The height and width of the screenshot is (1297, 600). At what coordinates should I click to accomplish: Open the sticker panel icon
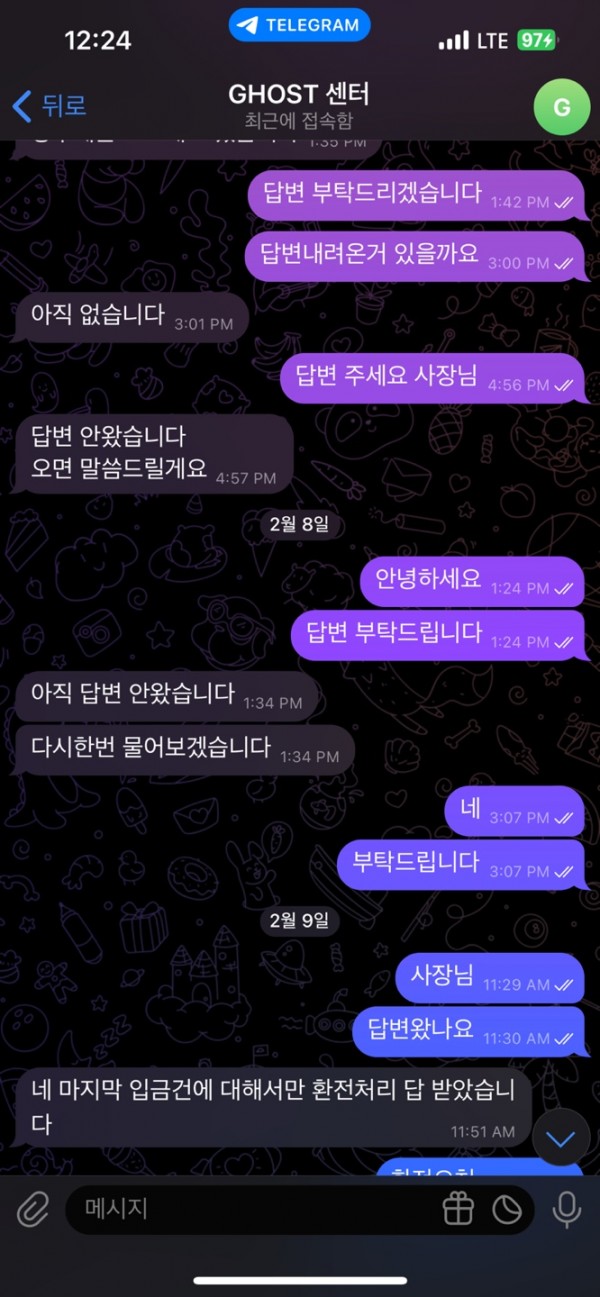(x=507, y=1210)
